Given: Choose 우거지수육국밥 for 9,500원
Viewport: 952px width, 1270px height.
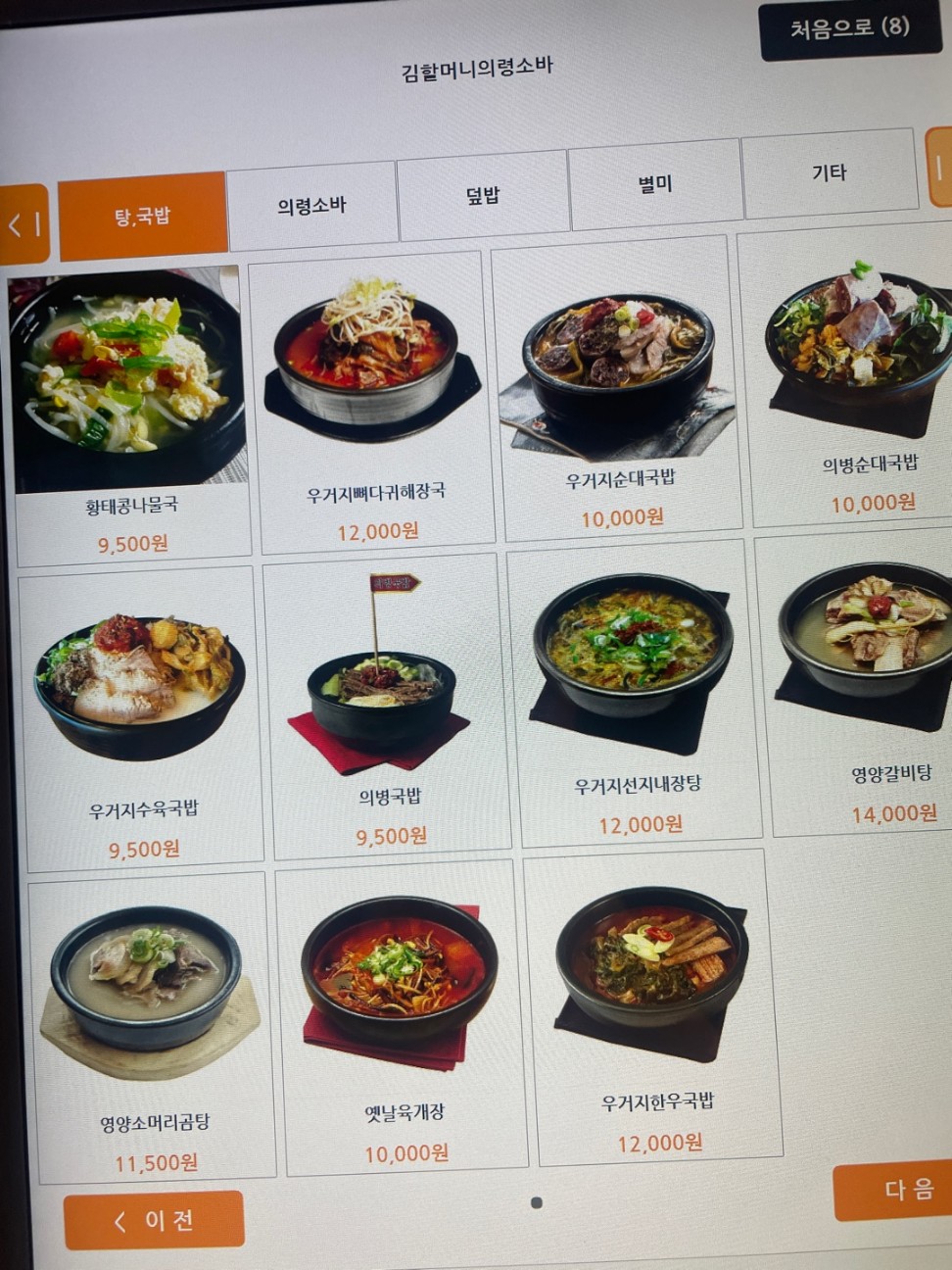Looking at the screenshot, I should [142, 718].
